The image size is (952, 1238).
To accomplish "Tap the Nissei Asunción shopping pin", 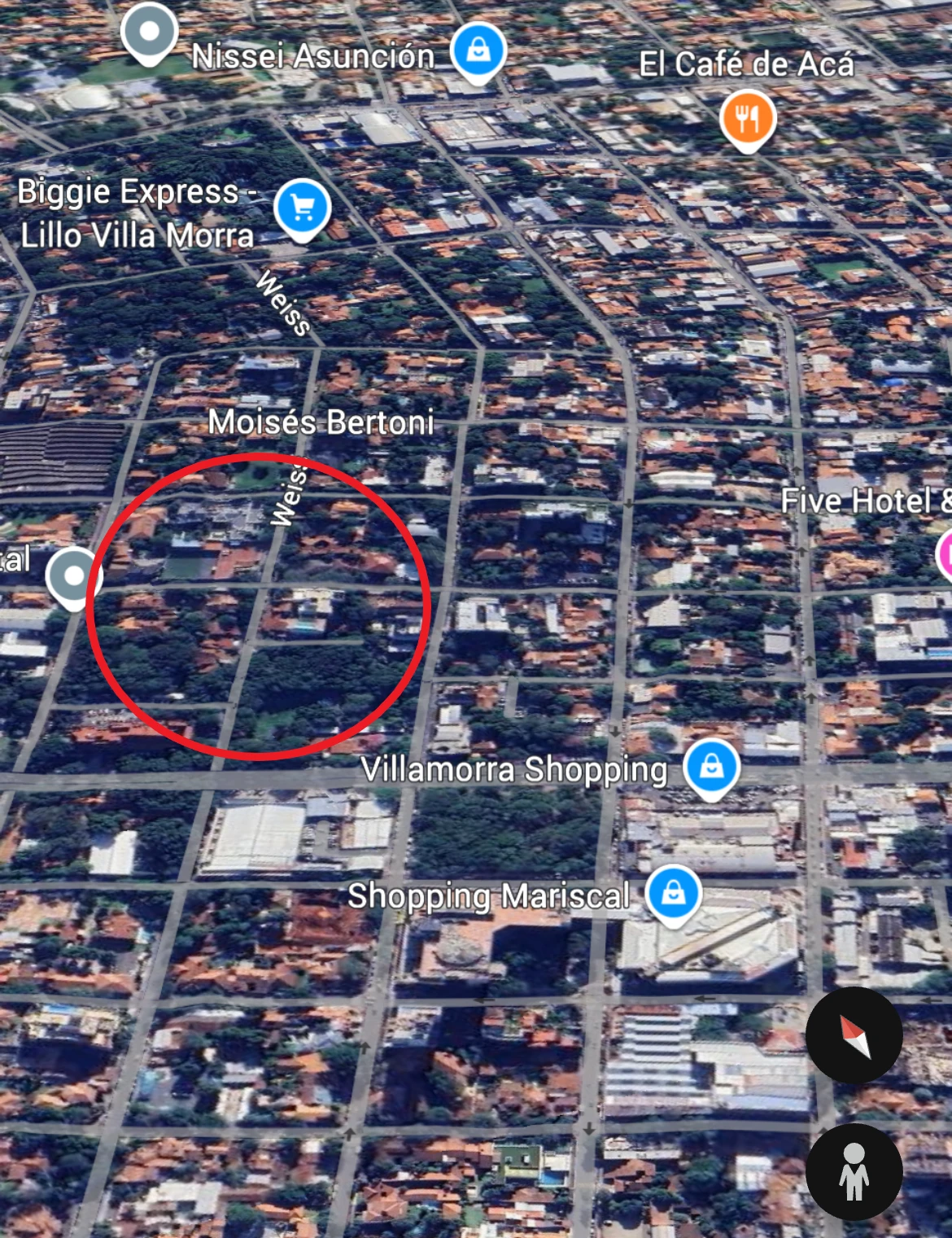I will [478, 50].
